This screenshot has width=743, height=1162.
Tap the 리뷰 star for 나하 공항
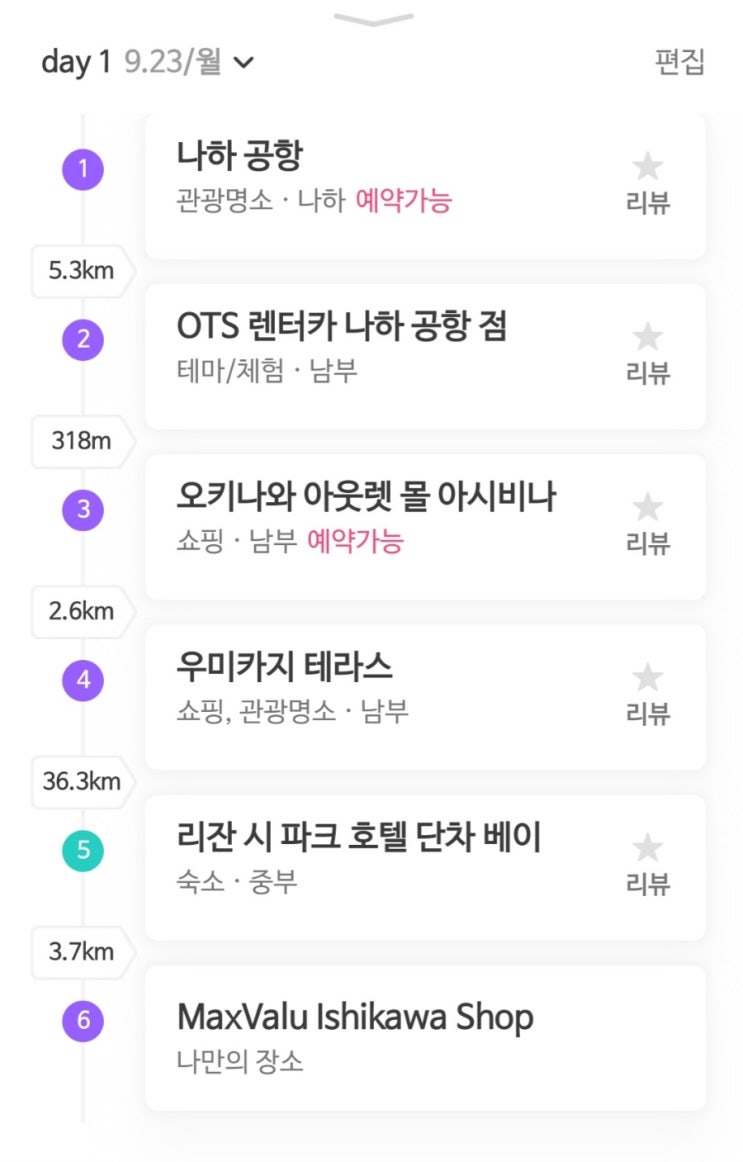(648, 182)
